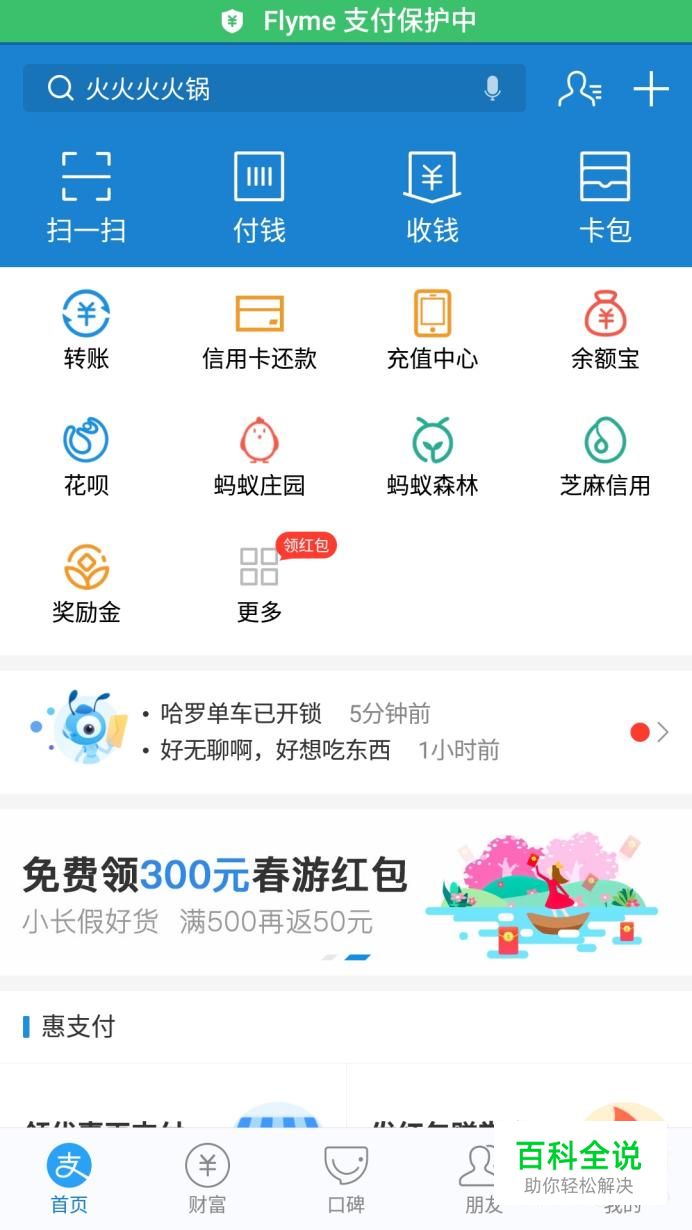Open 卡包 card wallet

point(605,197)
